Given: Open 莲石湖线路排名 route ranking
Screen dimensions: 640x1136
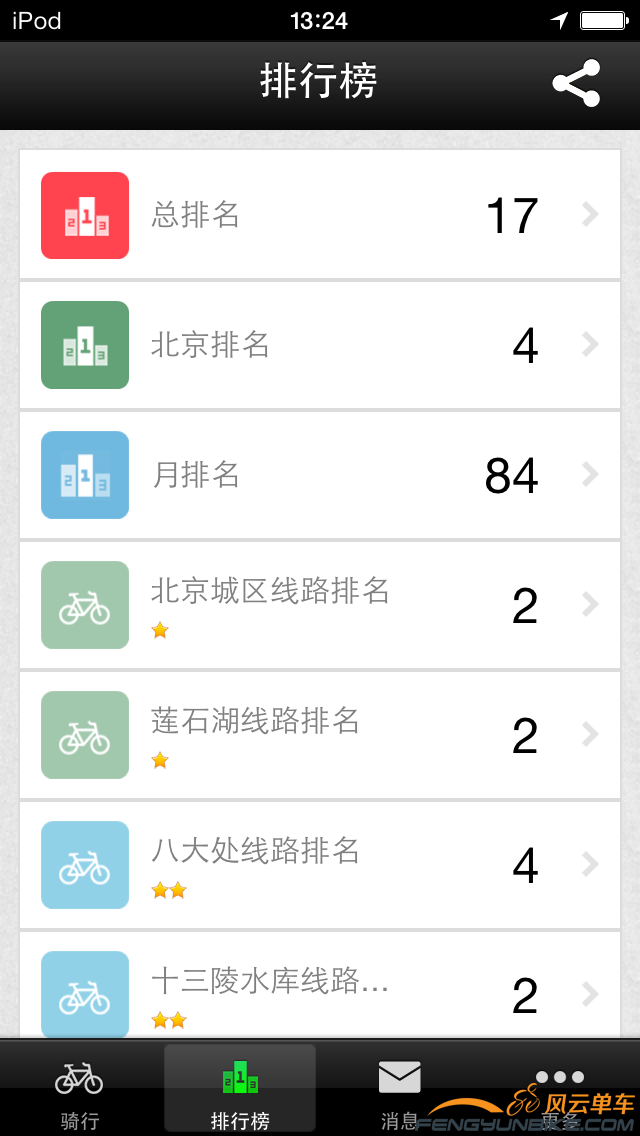Looking at the screenshot, I should pos(320,735).
